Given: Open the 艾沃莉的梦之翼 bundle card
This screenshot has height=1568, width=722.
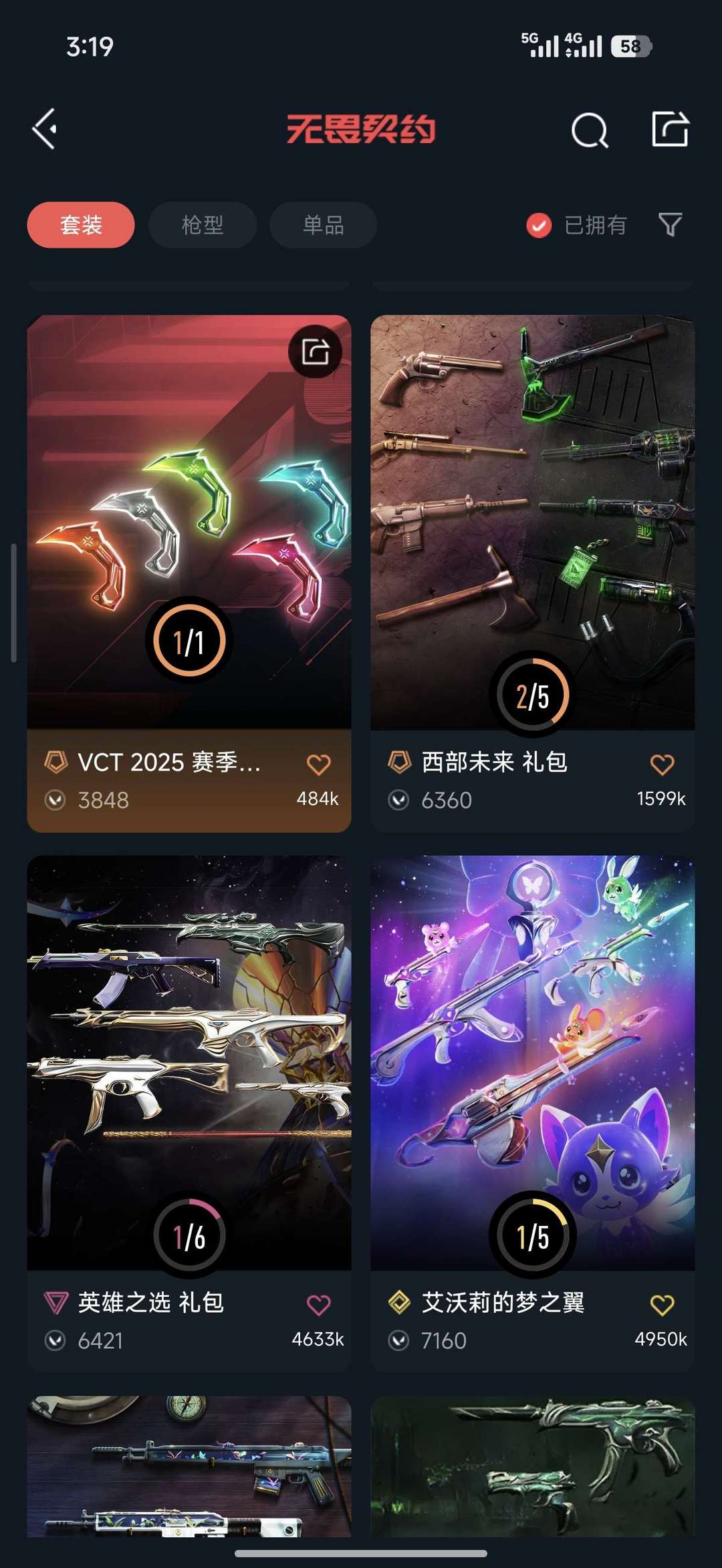Looking at the screenshot, I should 533,1062.
